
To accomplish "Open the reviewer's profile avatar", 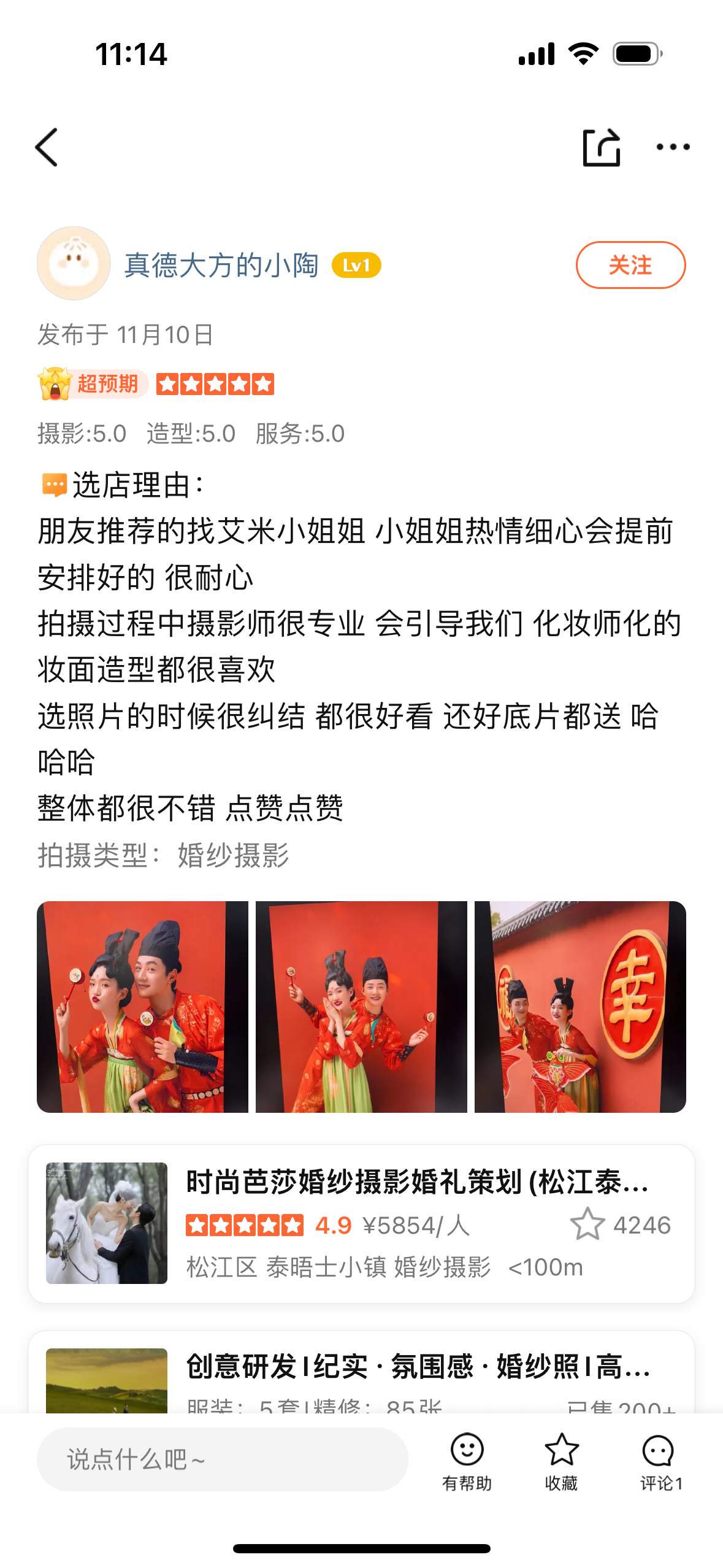I will point(74,264).
